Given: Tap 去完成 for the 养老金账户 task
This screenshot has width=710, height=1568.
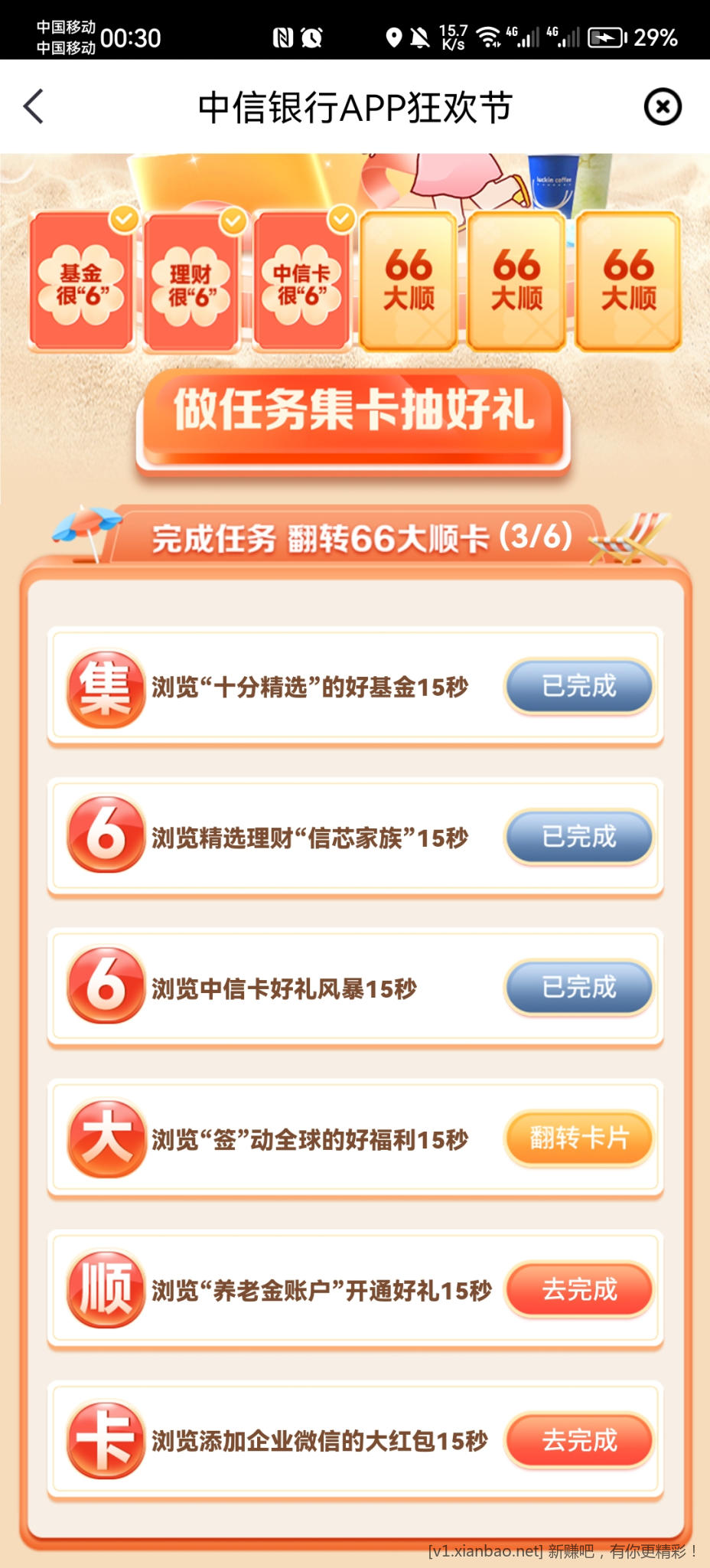Looking at the screenshot, I should pyautogui.click(x=579, y=1290).
